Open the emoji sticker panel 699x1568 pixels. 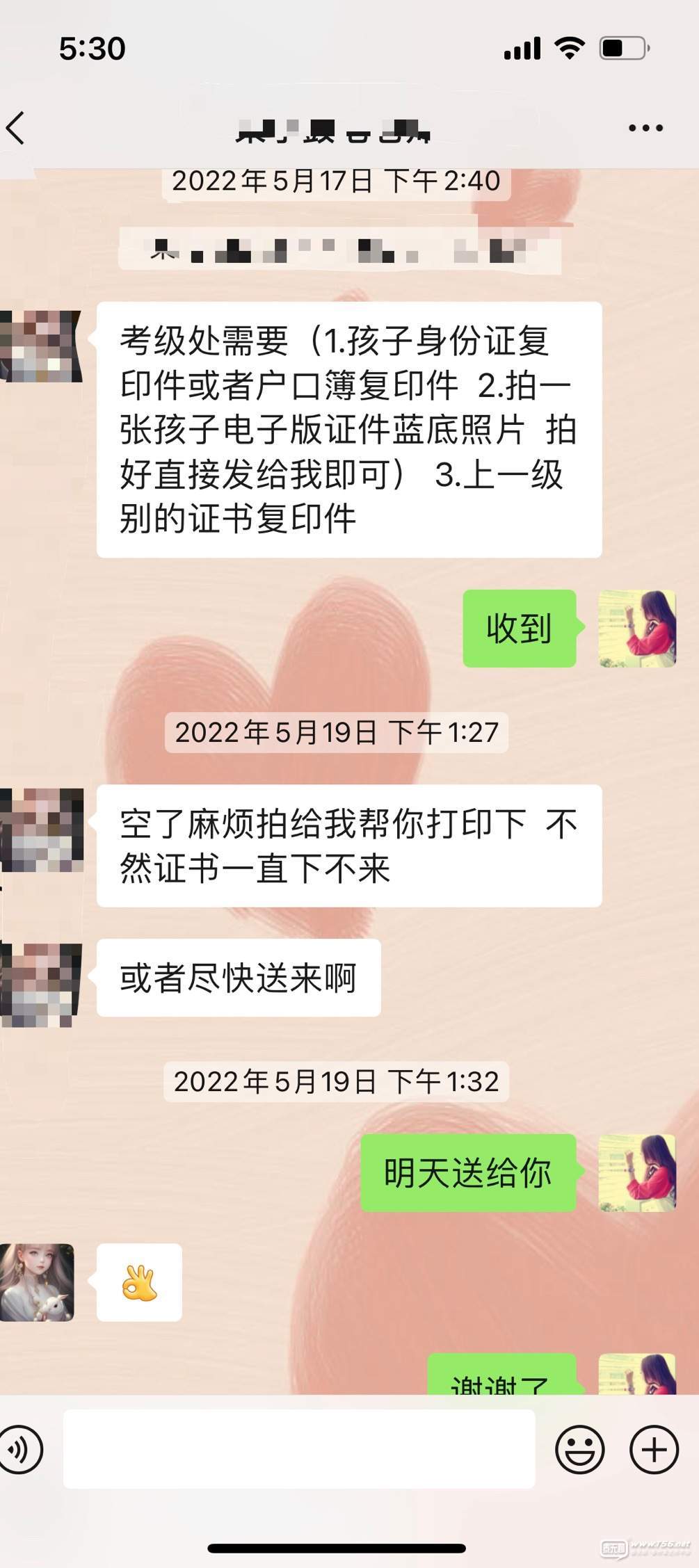click(x=579, y=1450)
